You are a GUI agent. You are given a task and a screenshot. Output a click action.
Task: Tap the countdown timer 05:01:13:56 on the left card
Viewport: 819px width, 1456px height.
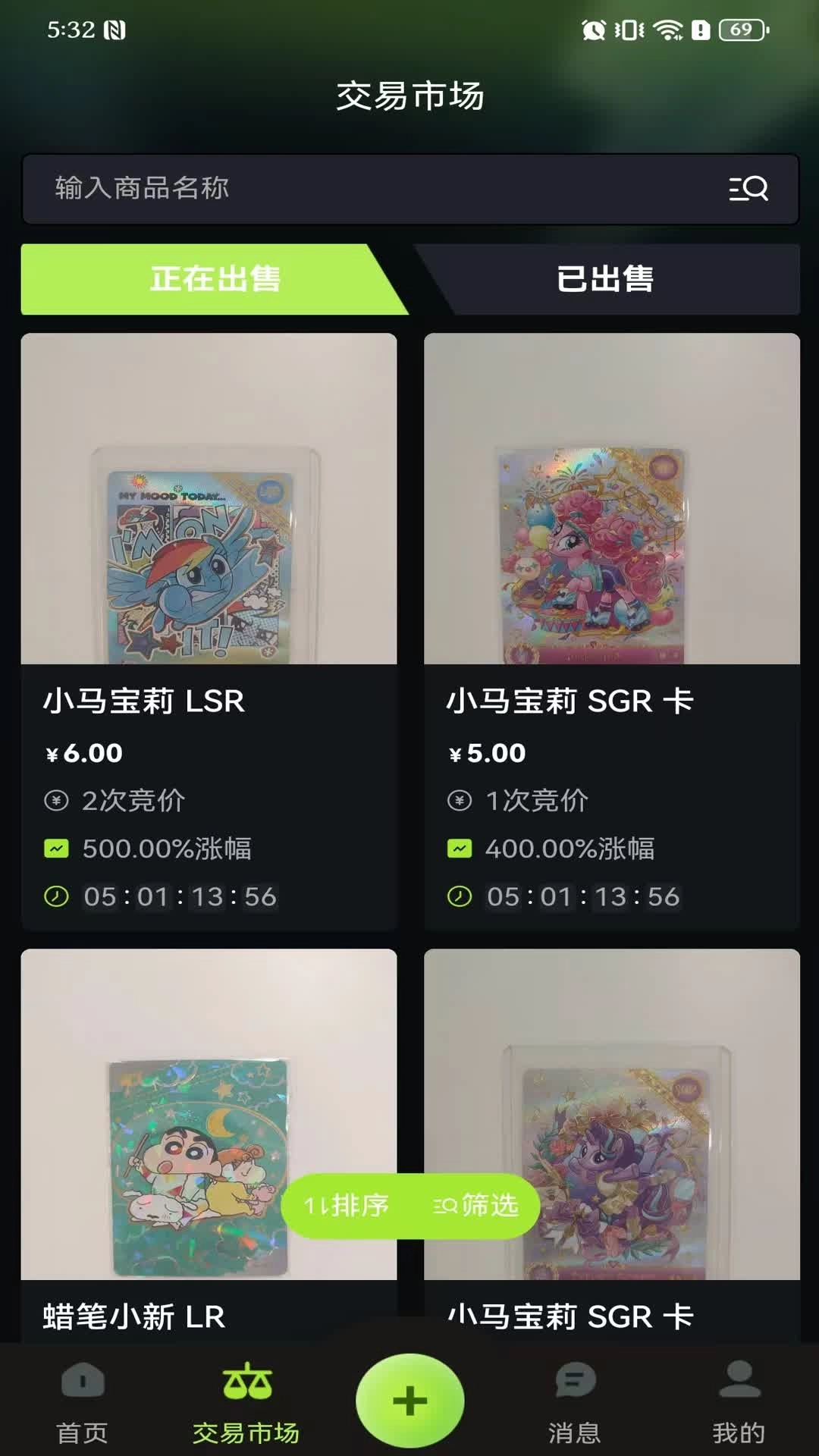click(x=182, y=896)
